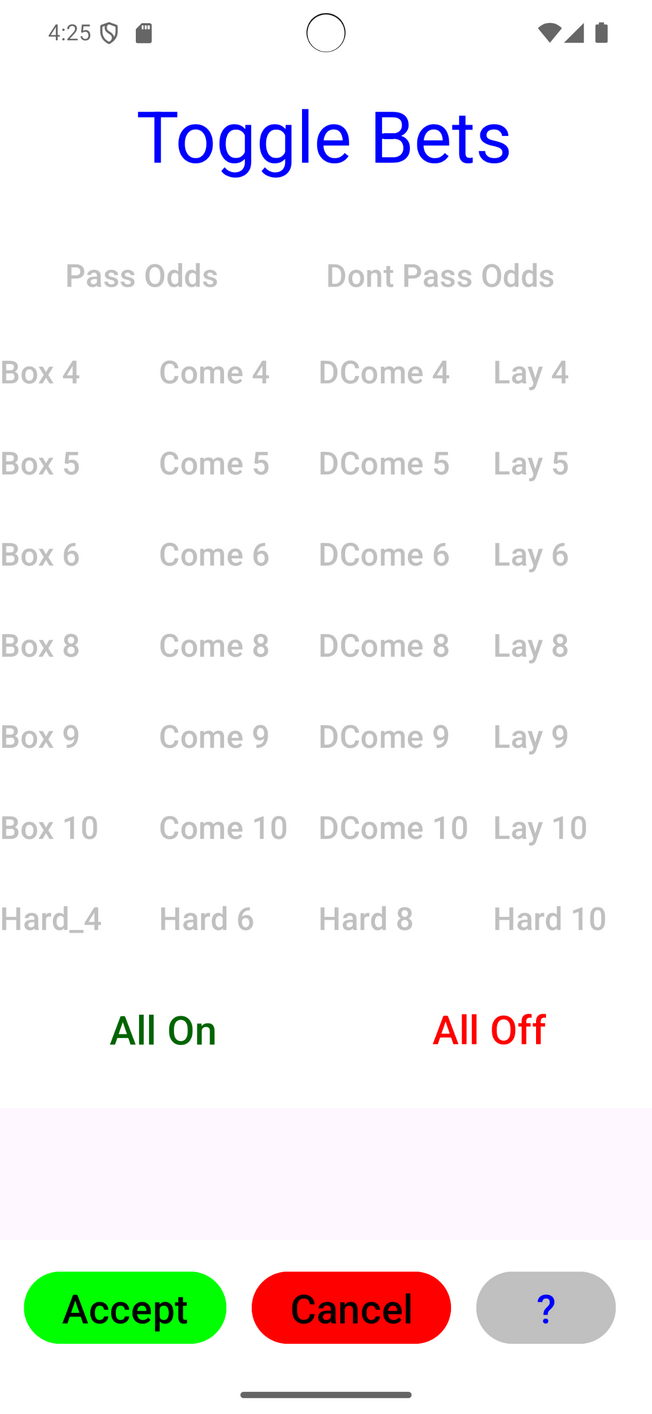Toggle the Pass Odds bet
Viewport: 652px width, 1414px height.
(142, 276)
